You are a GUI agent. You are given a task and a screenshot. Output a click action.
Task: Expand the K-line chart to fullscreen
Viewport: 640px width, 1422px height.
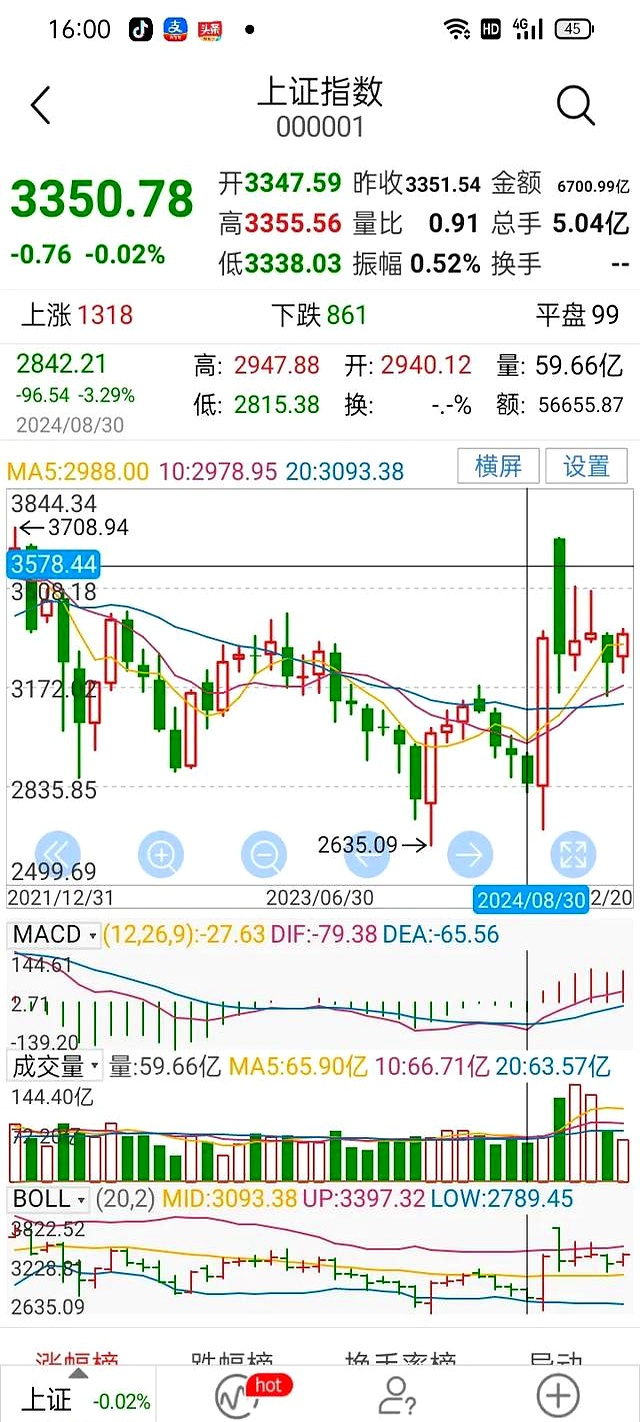tap(573, 854)
